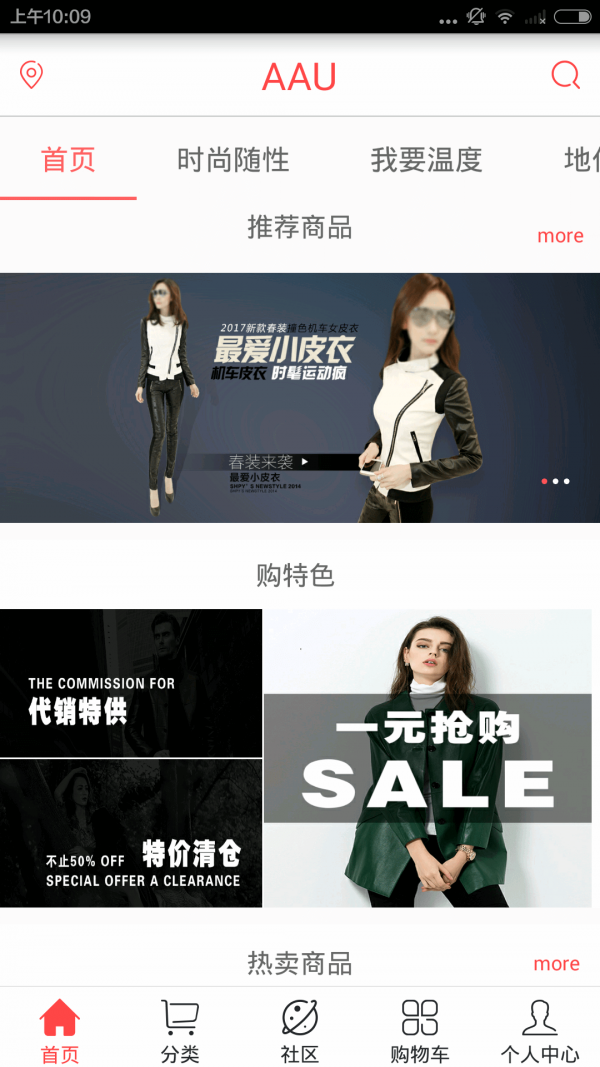Open the 特价清仓 tile
The image size is (600, 1067).
click(x=131, y=833)
